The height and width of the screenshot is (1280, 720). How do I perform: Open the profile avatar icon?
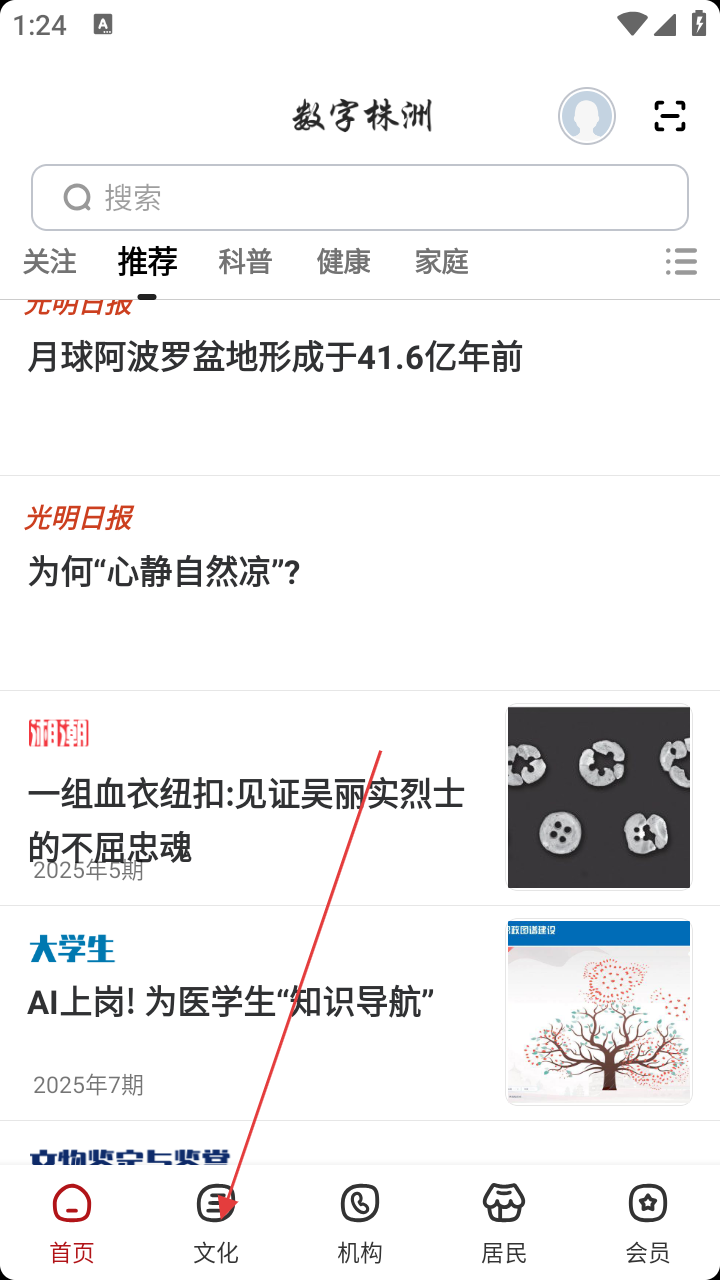click(x=587, y=117)
